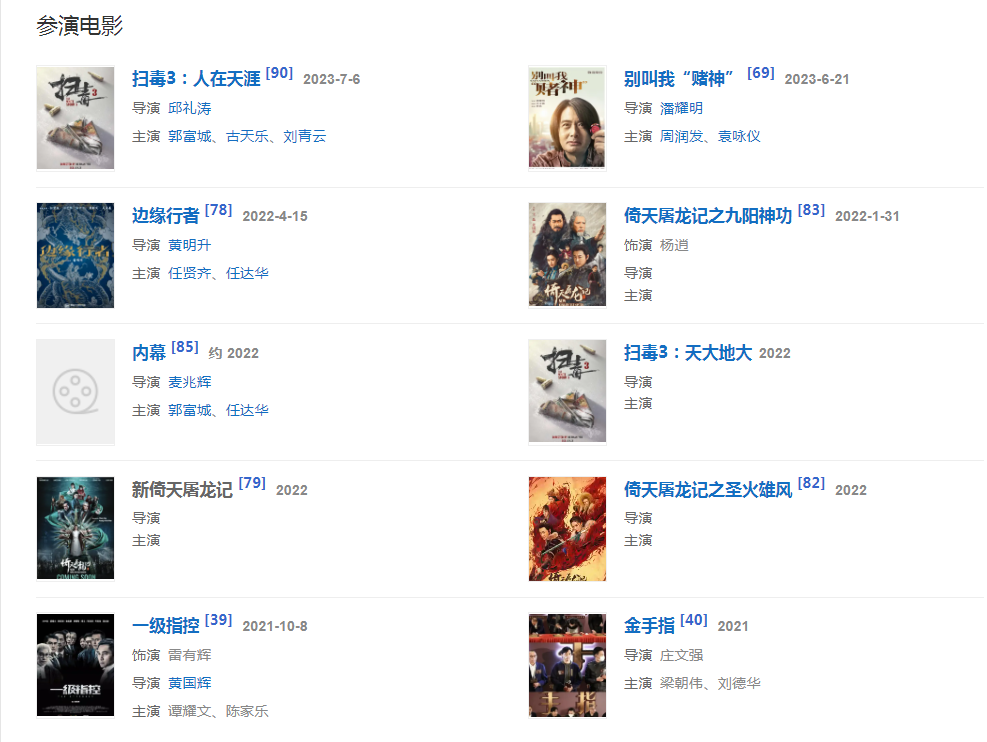Open actor 任贤齐's link
Viewport: 987px width, 742px height.
[x=189, y=273]
